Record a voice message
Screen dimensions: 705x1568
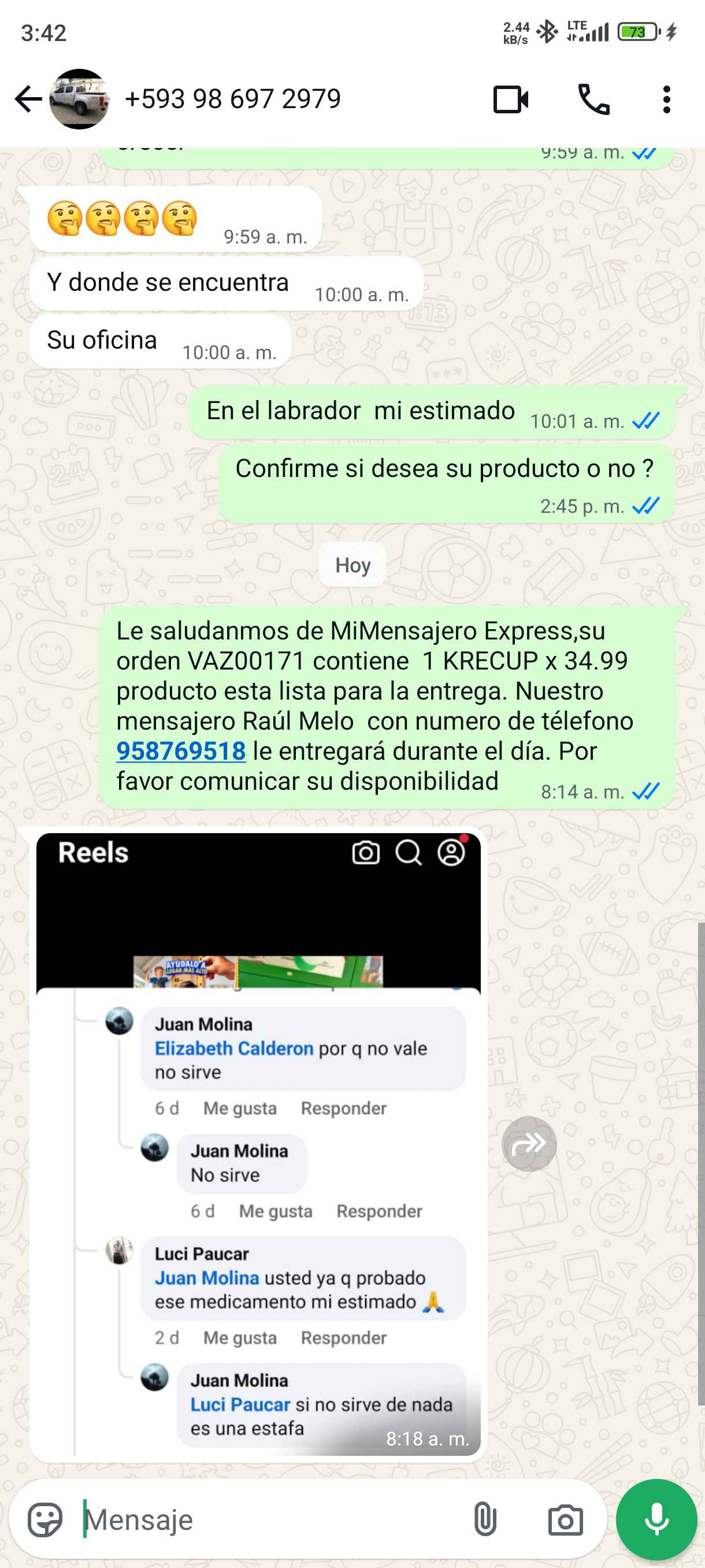click(x=656, y=1520)
